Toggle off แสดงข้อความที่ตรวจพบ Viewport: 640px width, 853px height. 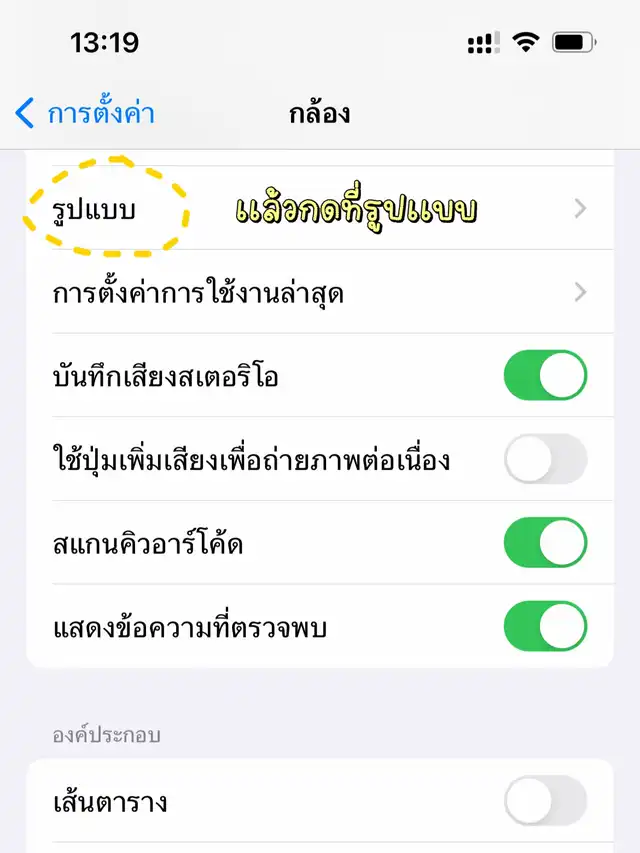point(544,628)
